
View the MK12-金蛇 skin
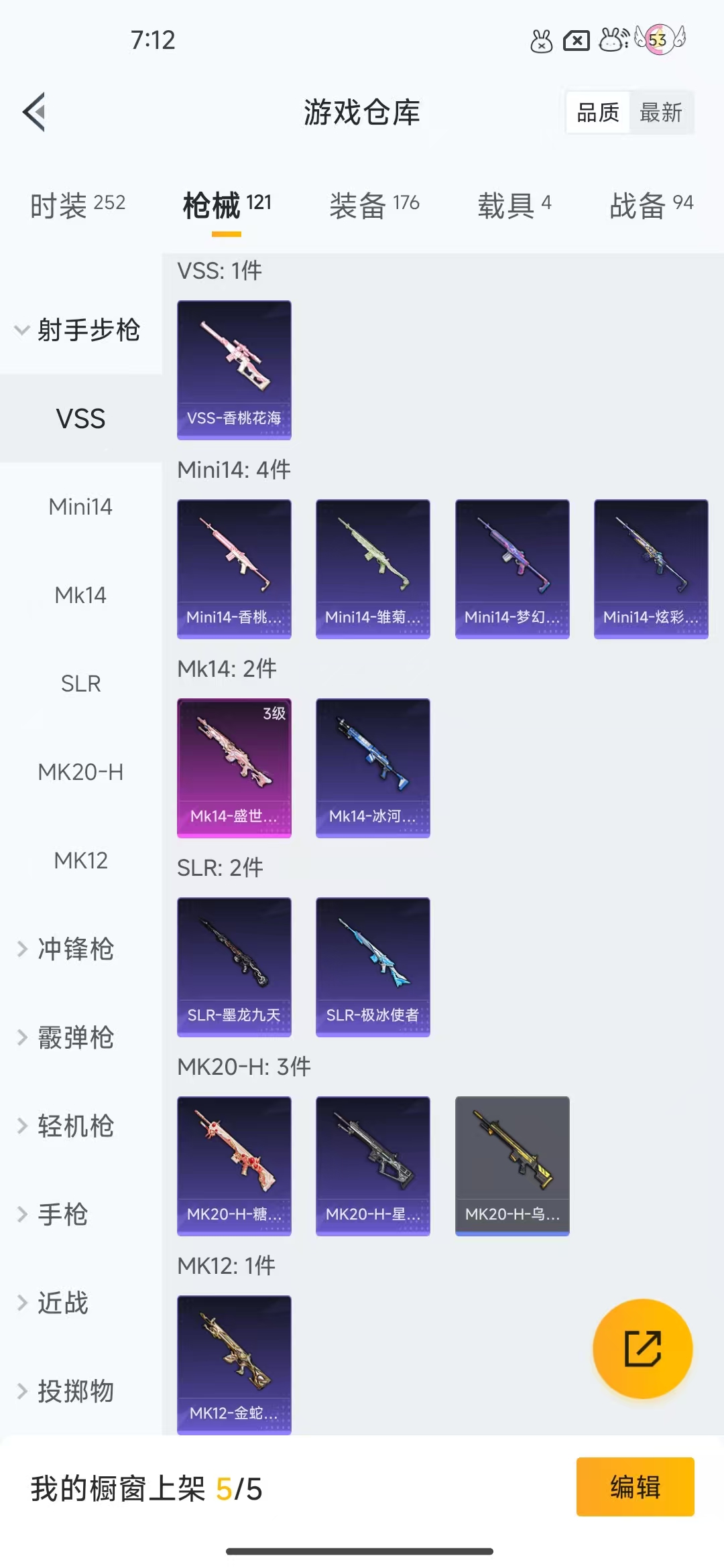pyautogui.click(x=234, y=1364)
